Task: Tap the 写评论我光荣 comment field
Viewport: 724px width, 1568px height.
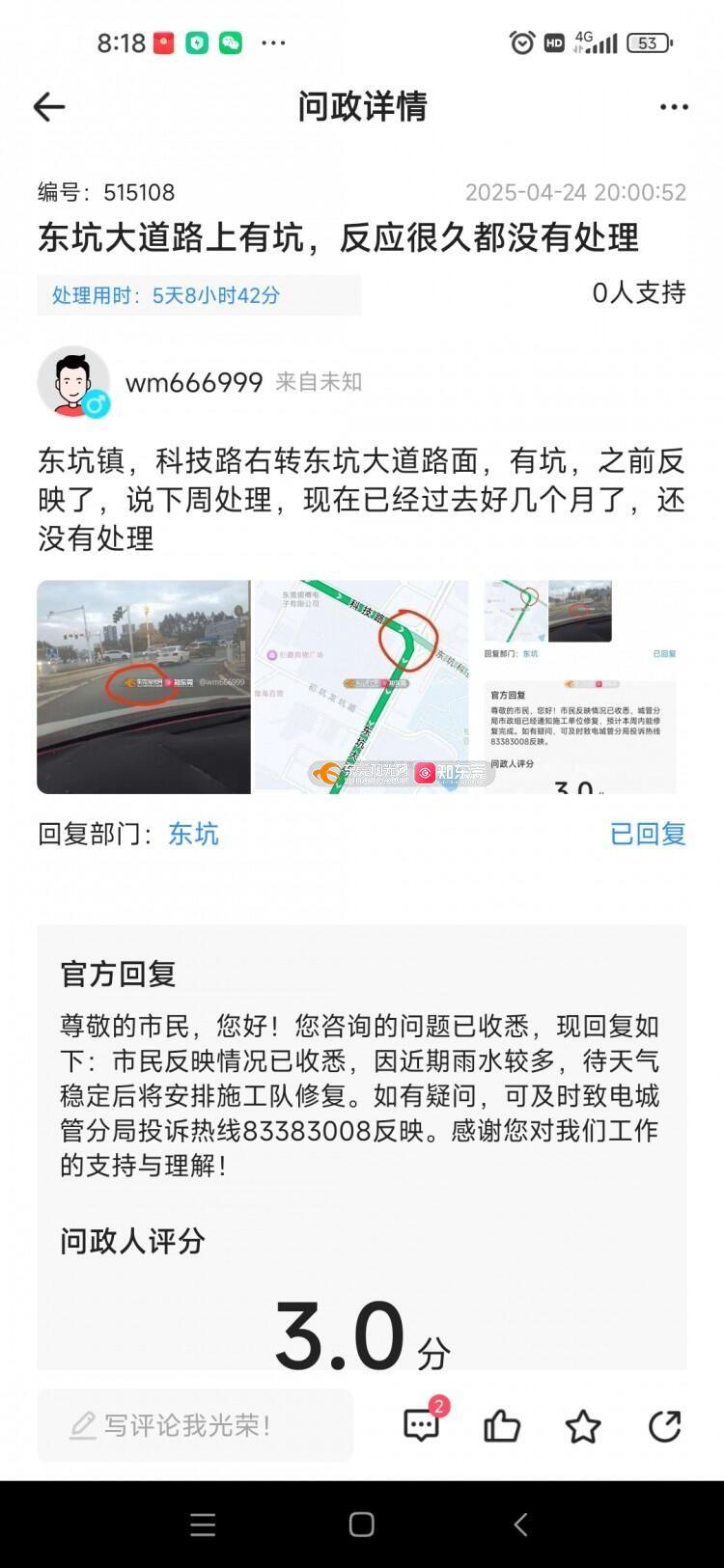Action: pyautogui.click(x=195, y=1425)
